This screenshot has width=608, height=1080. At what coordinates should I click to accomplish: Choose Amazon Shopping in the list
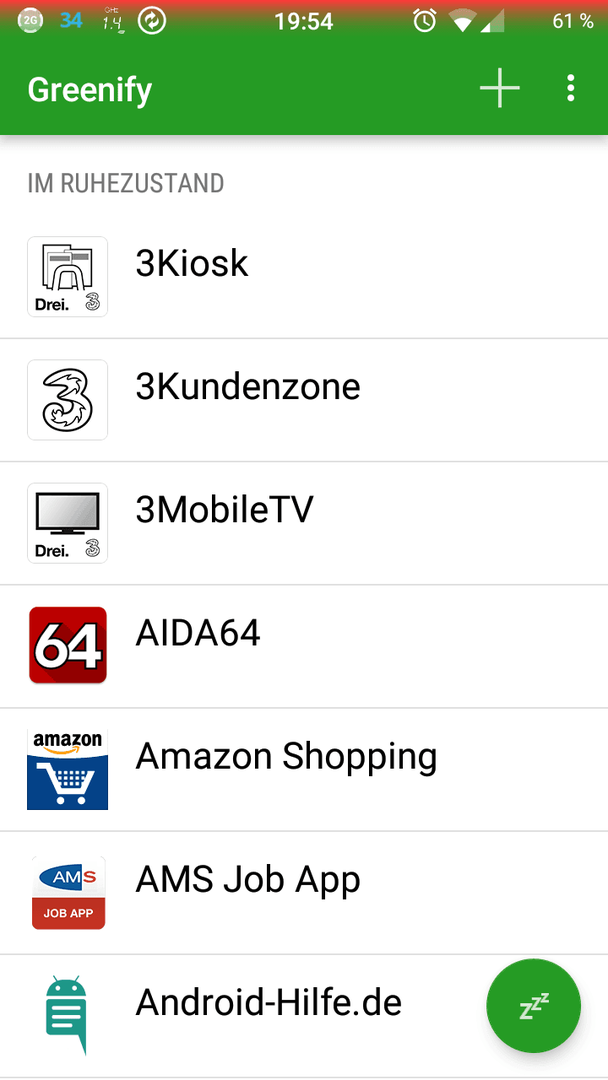304,769
